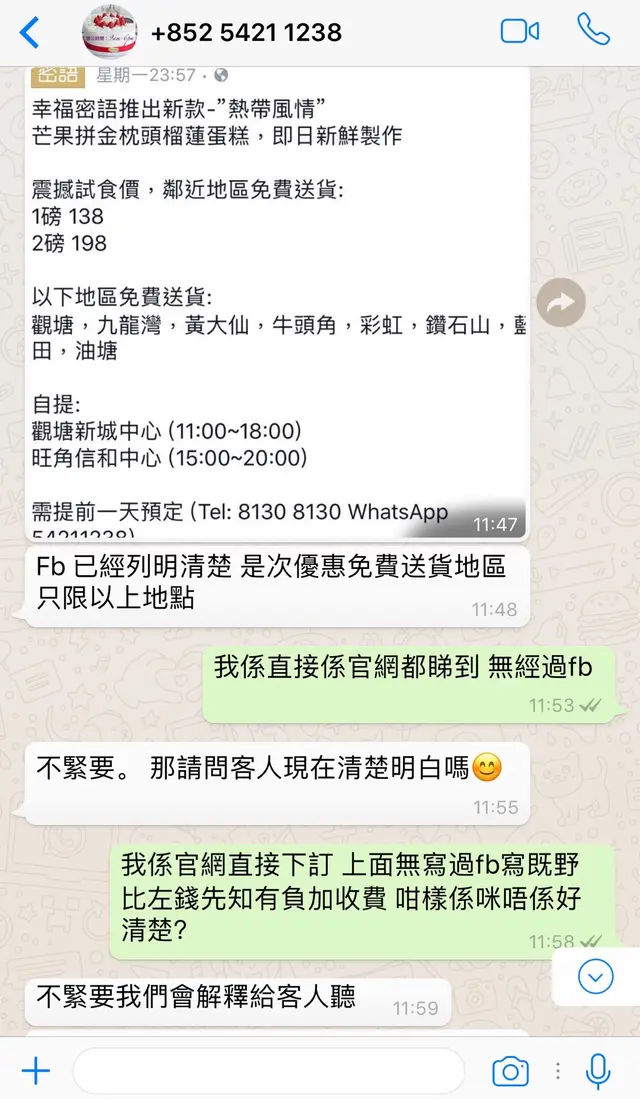640x1099 pixels.
Task: Jump to the latest message
Action: click(x=596, y=976)
